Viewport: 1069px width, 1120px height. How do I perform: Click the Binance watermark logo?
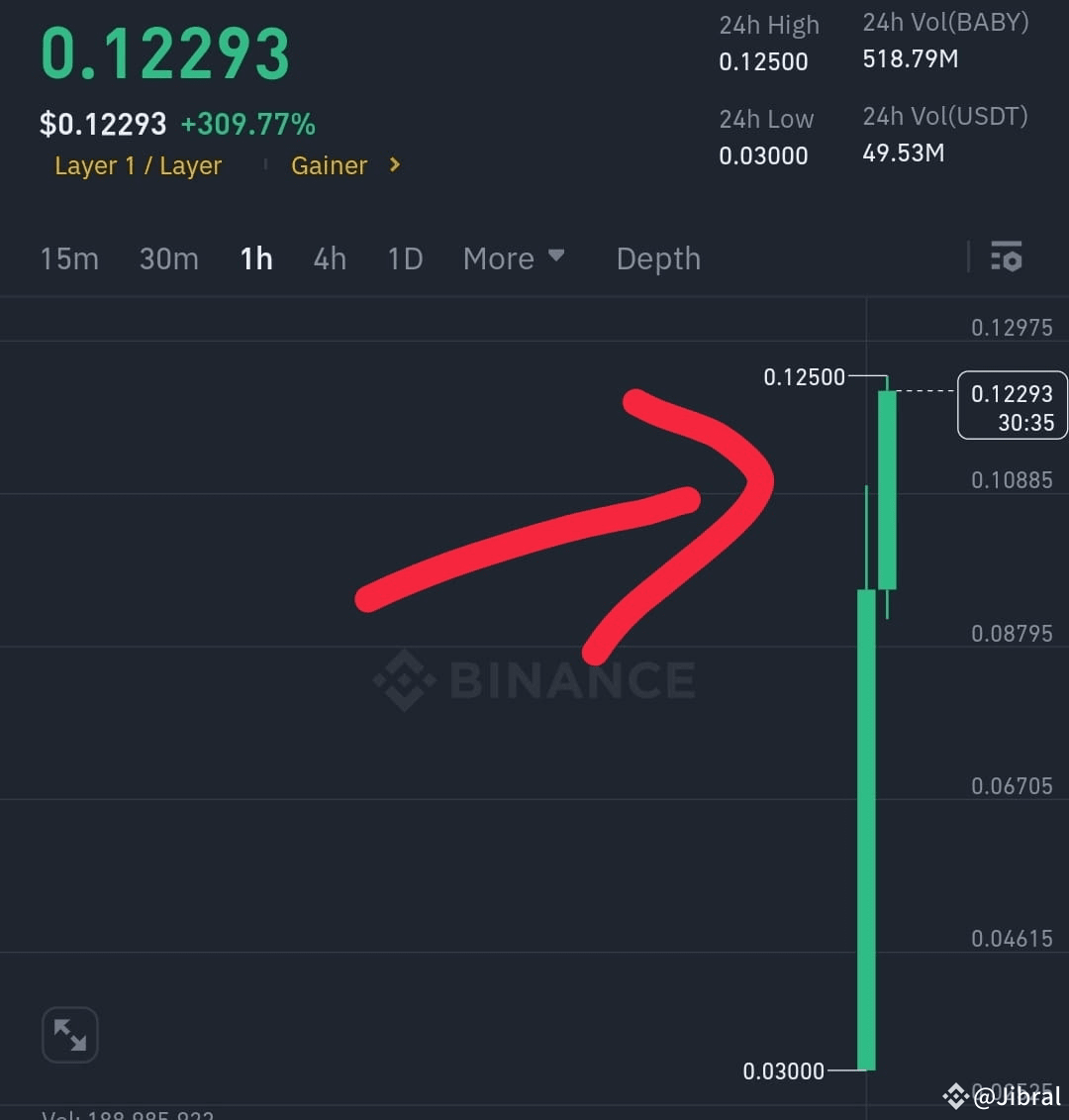(x=534, y=679)
